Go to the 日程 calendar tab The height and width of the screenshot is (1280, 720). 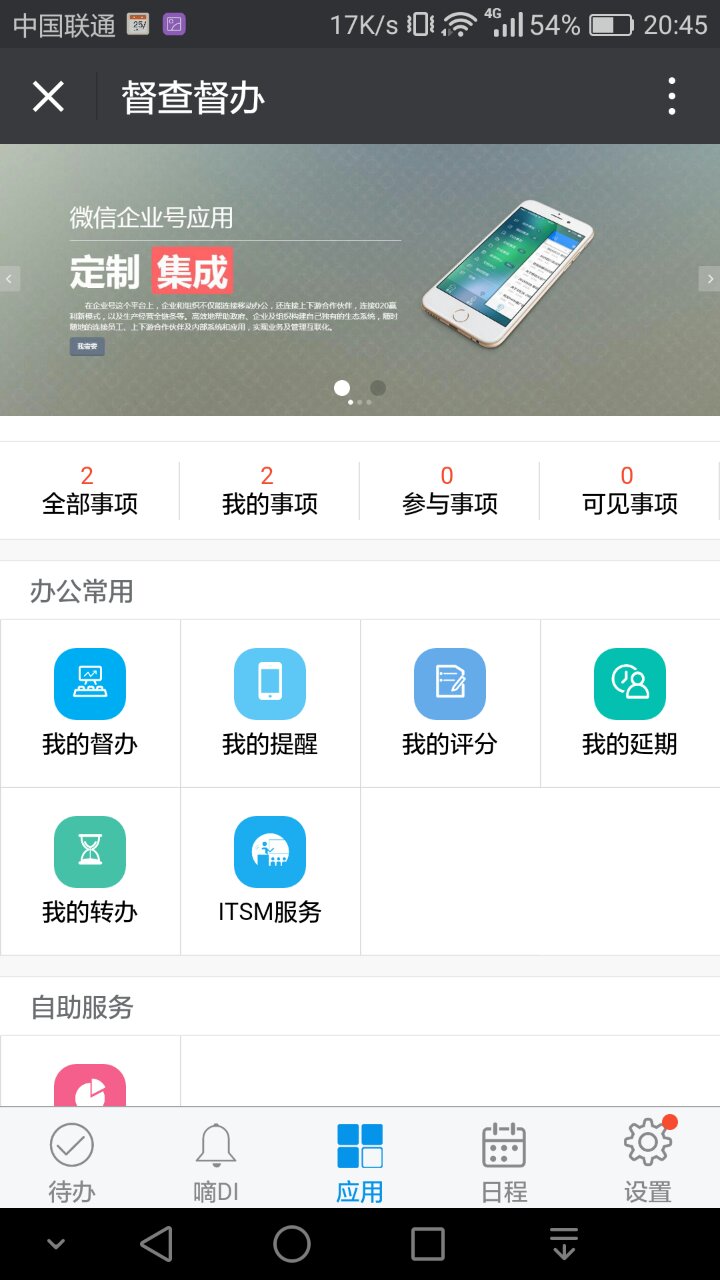pyautogui.click(x=504, y=1160)
